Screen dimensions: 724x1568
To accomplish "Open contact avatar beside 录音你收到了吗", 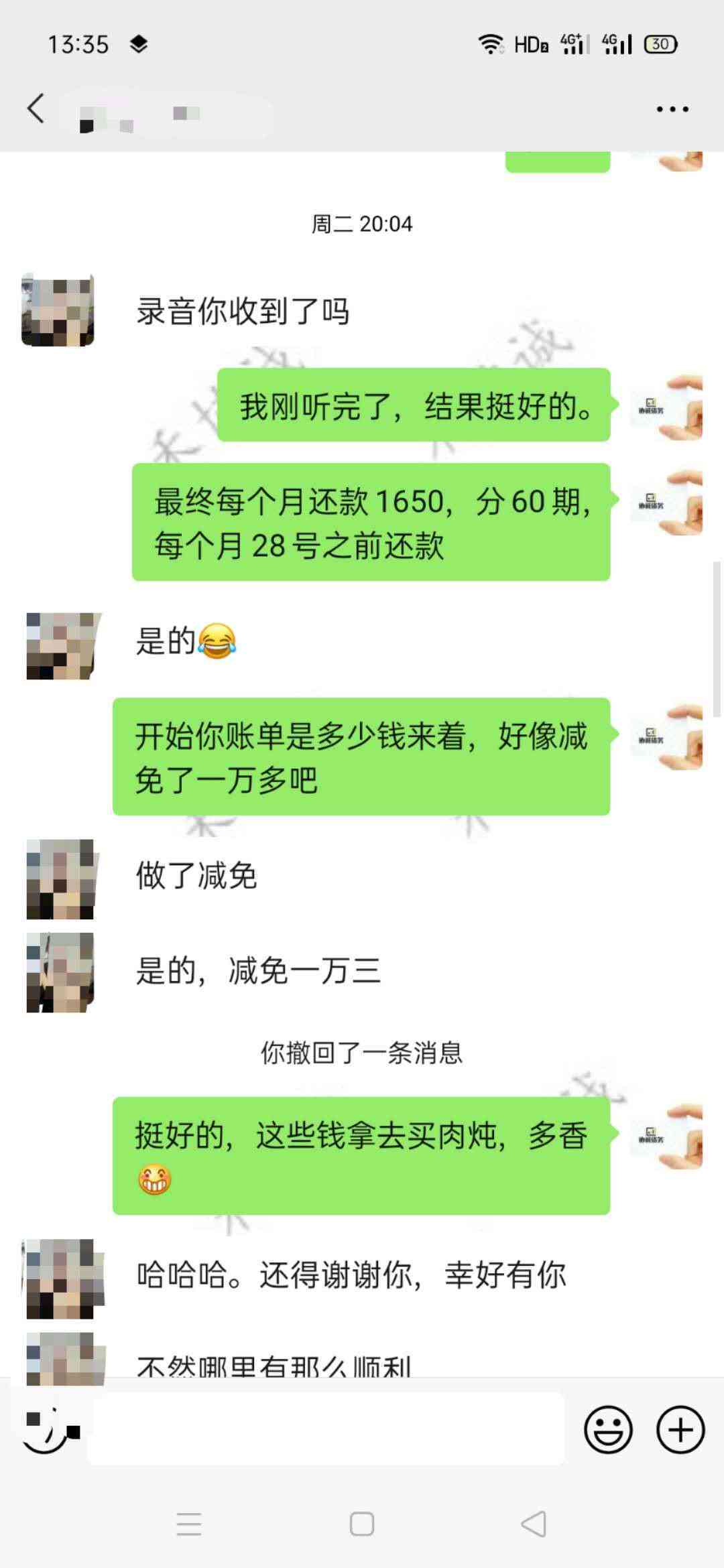I will pyautogui.click(x=58, y=310).
